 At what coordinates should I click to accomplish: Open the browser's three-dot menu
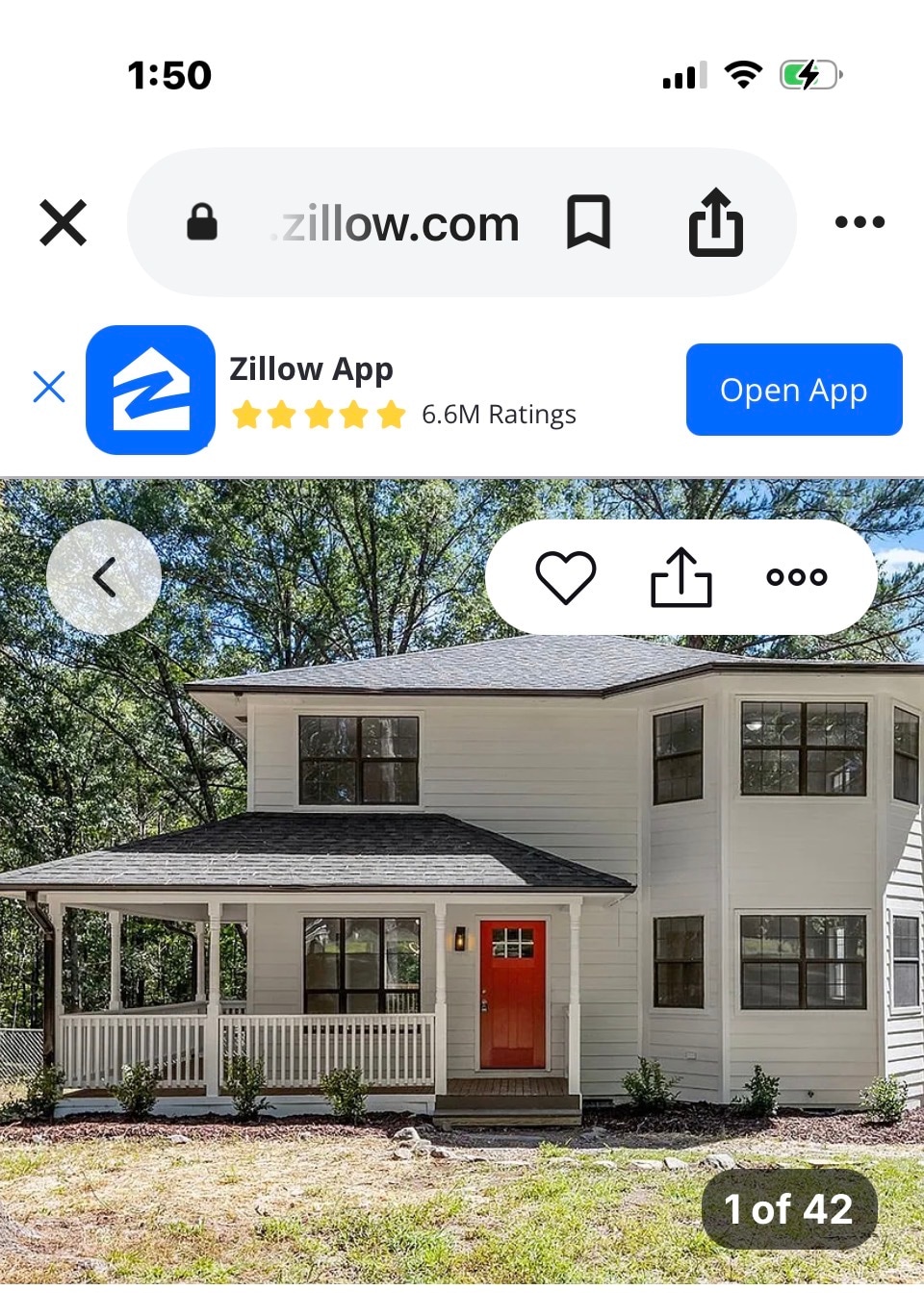point(860,222)
